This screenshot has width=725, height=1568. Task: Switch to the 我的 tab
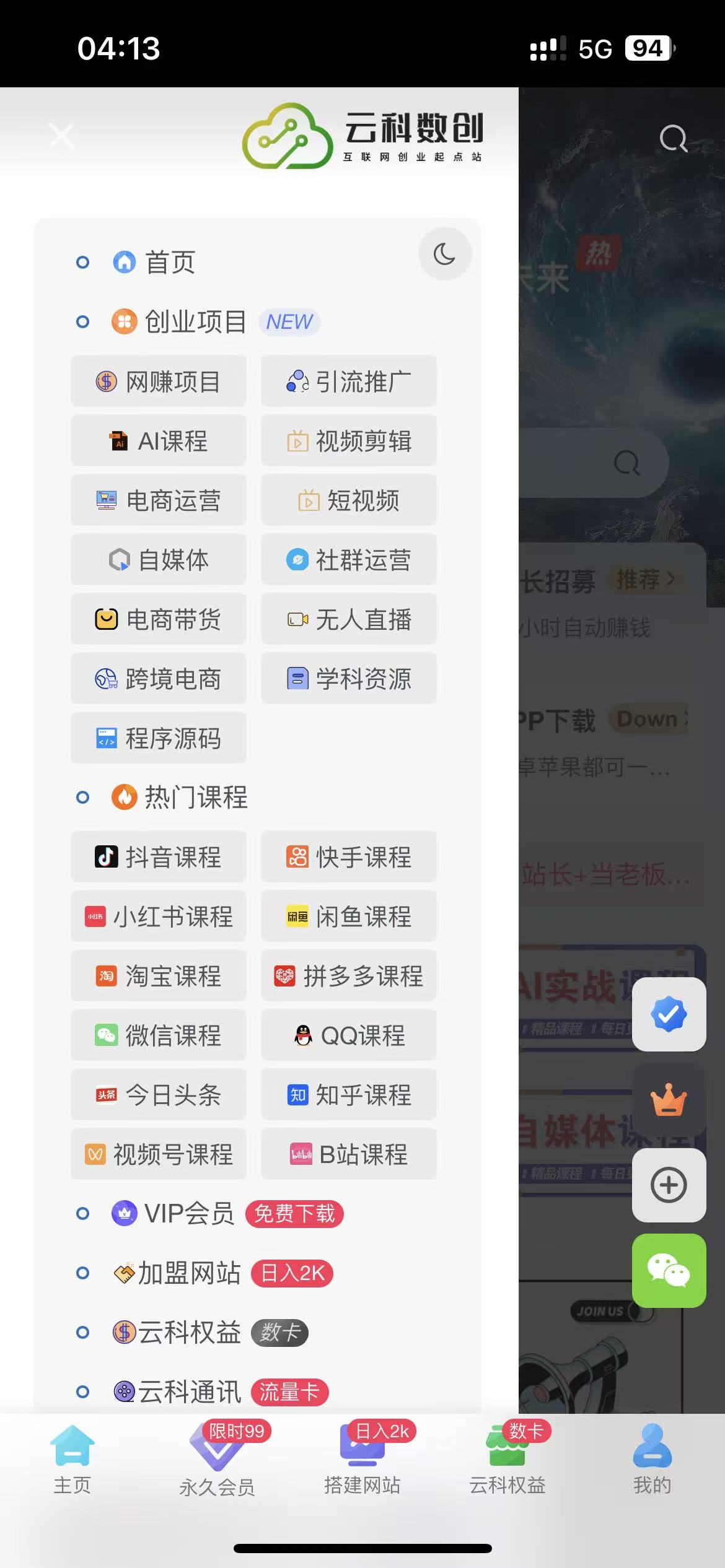(652, 1461)
